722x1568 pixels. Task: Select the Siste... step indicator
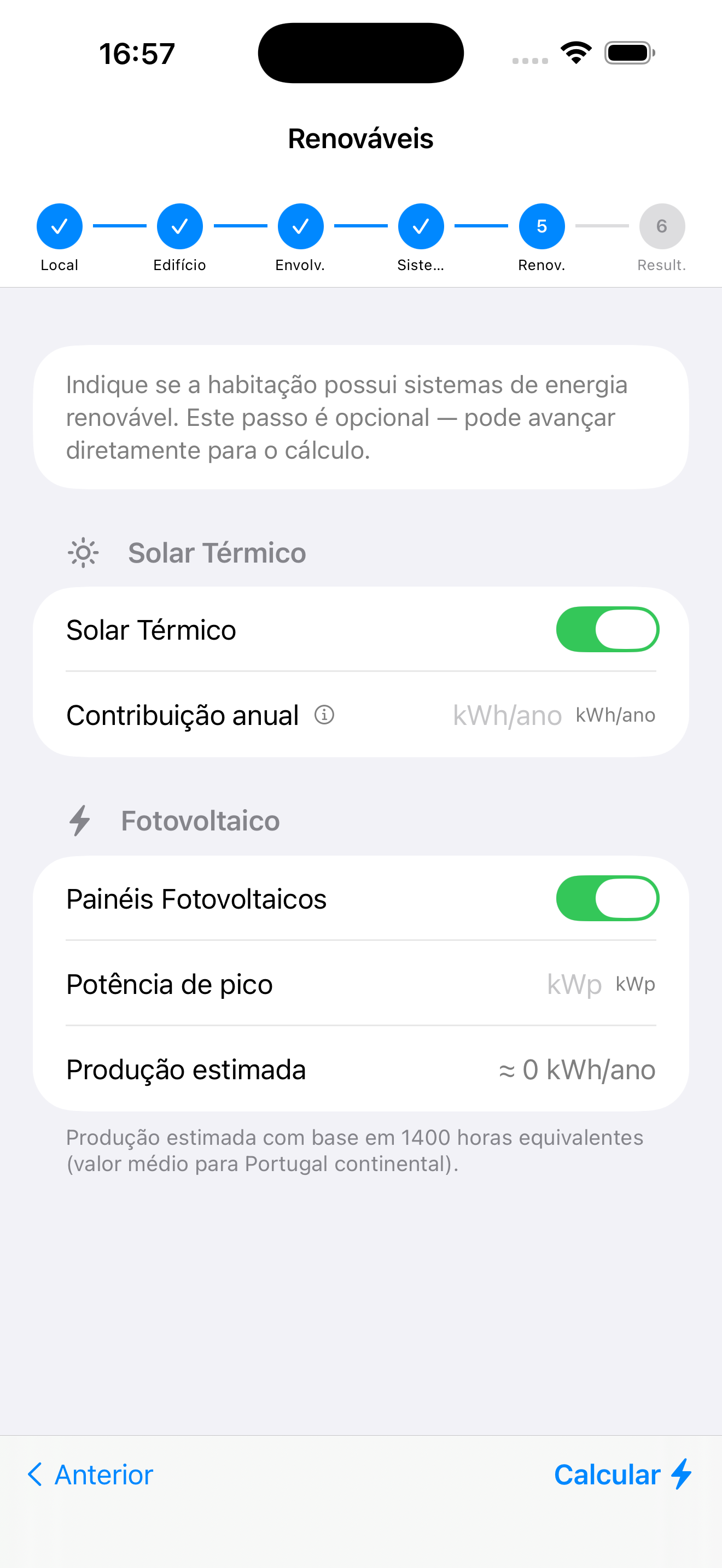point(421,226)
